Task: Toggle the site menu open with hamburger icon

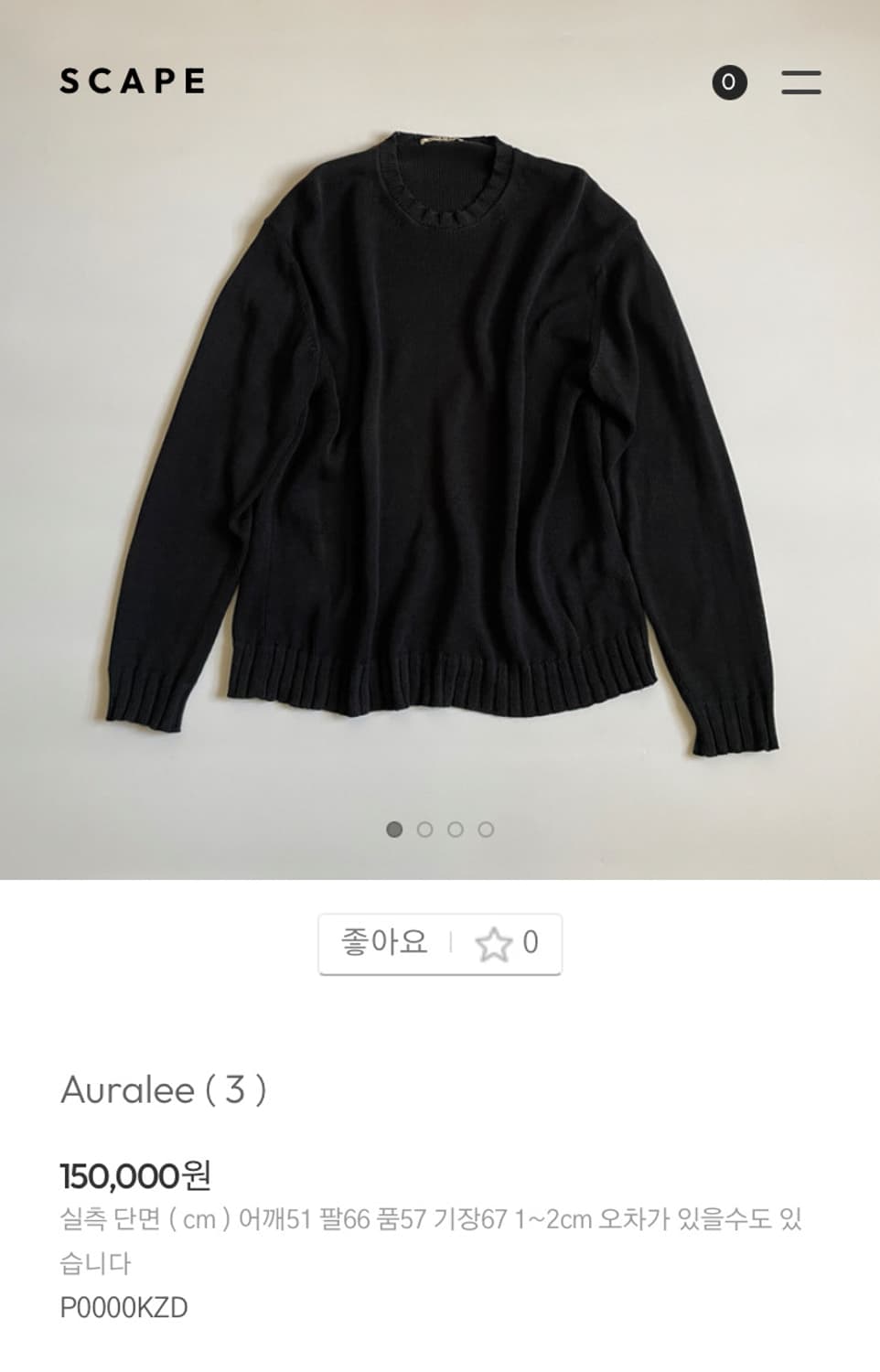Action: tap(802, 82)
